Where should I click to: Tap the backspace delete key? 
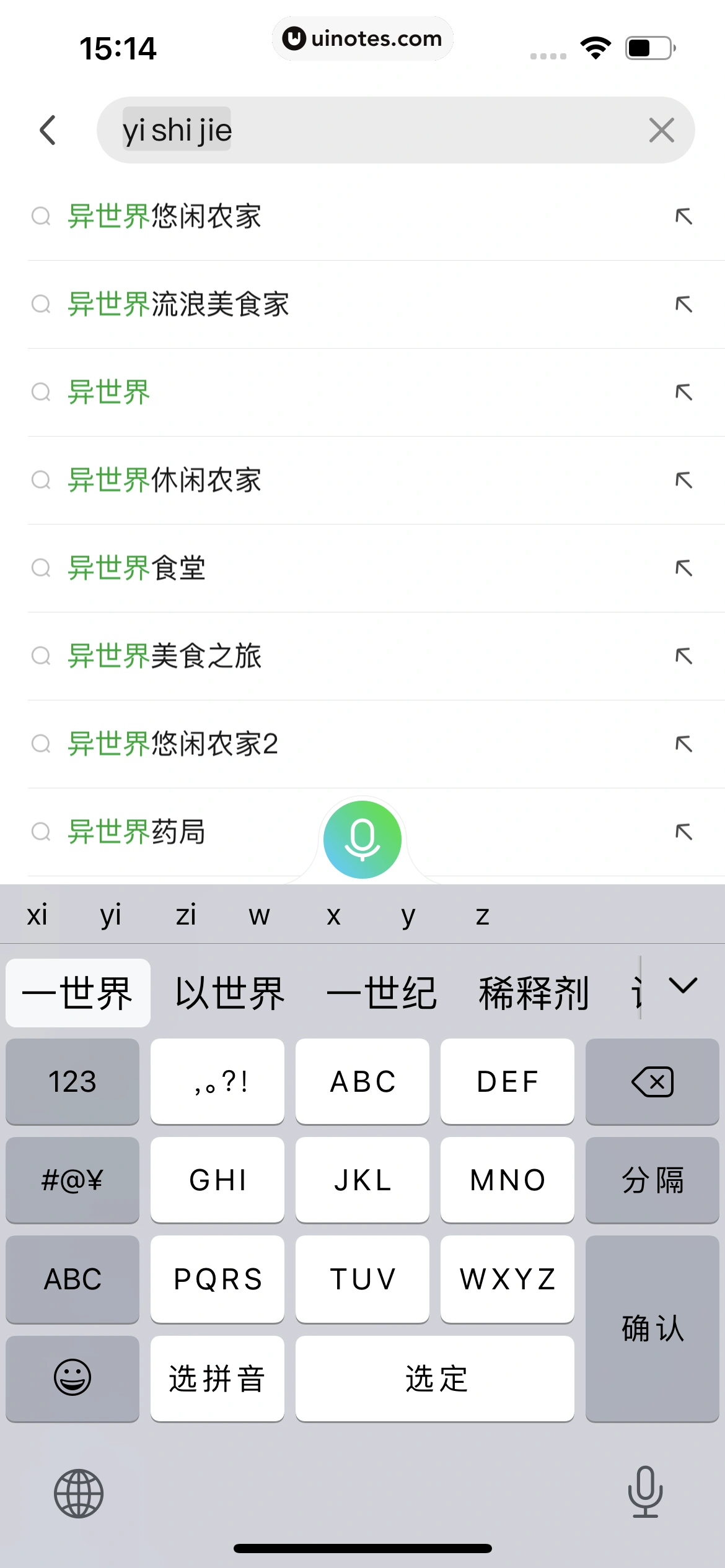point(652,1081)
